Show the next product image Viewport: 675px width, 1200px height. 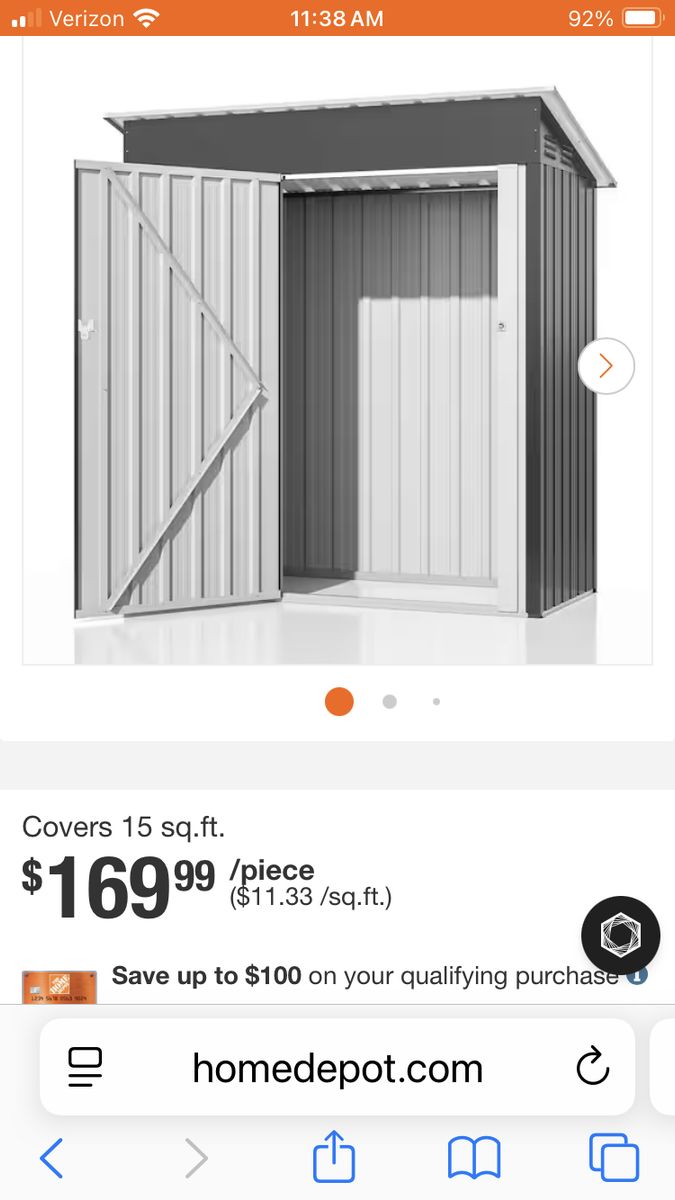click(606, 366)
